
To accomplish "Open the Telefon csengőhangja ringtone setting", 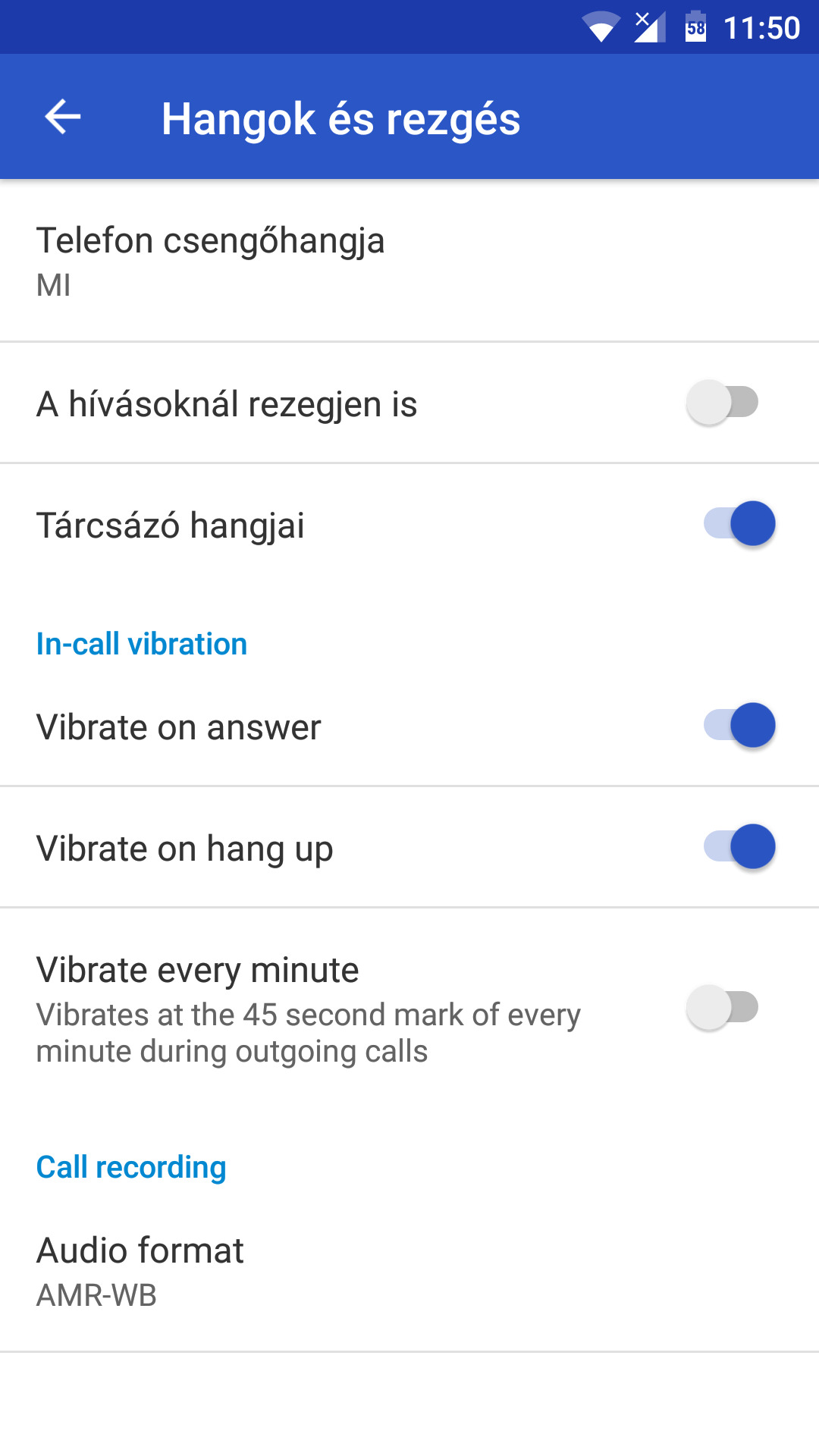I will point(409,261).
